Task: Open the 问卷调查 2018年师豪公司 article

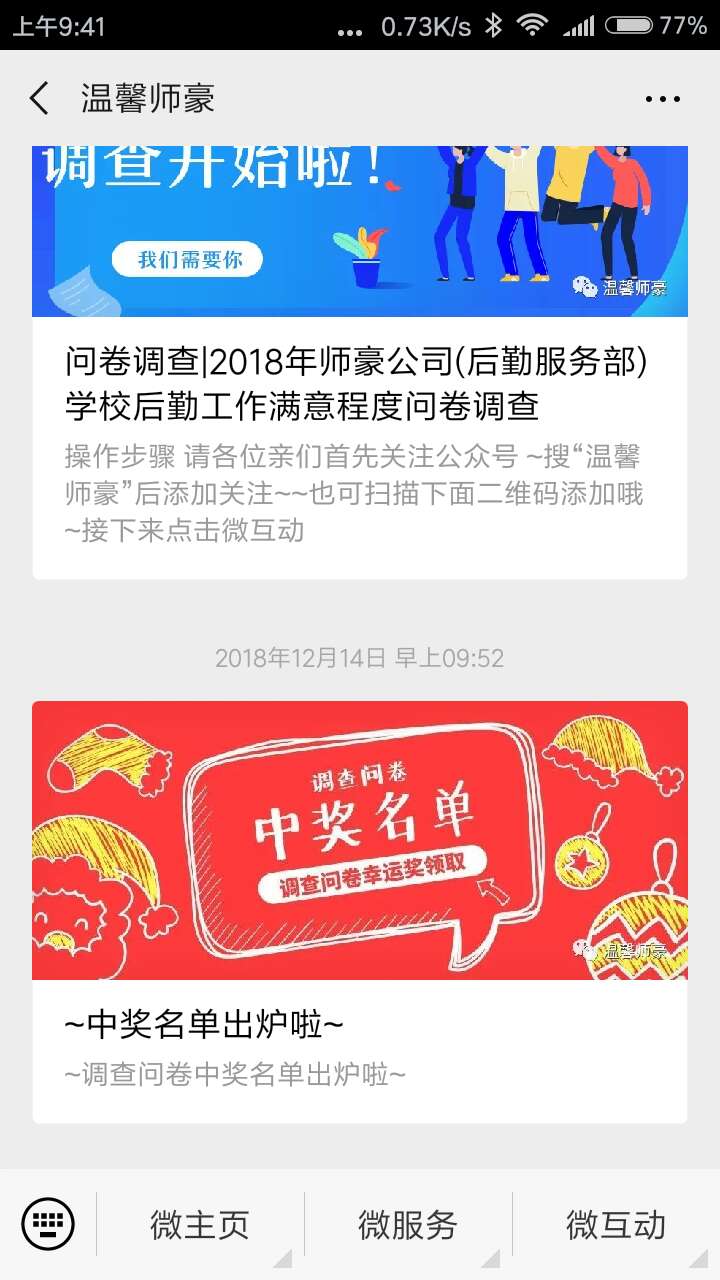Action: point(359,383)
